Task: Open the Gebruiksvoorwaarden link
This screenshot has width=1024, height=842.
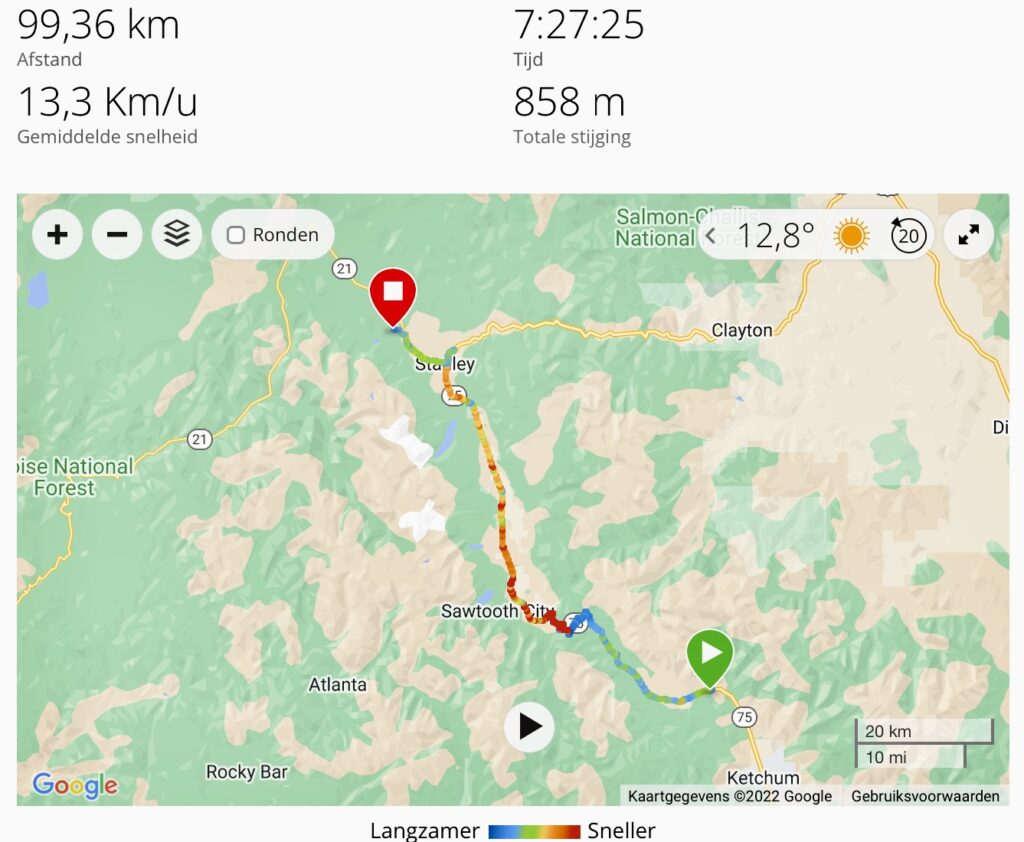Action: pyautogui.click(x=925, y=796)
